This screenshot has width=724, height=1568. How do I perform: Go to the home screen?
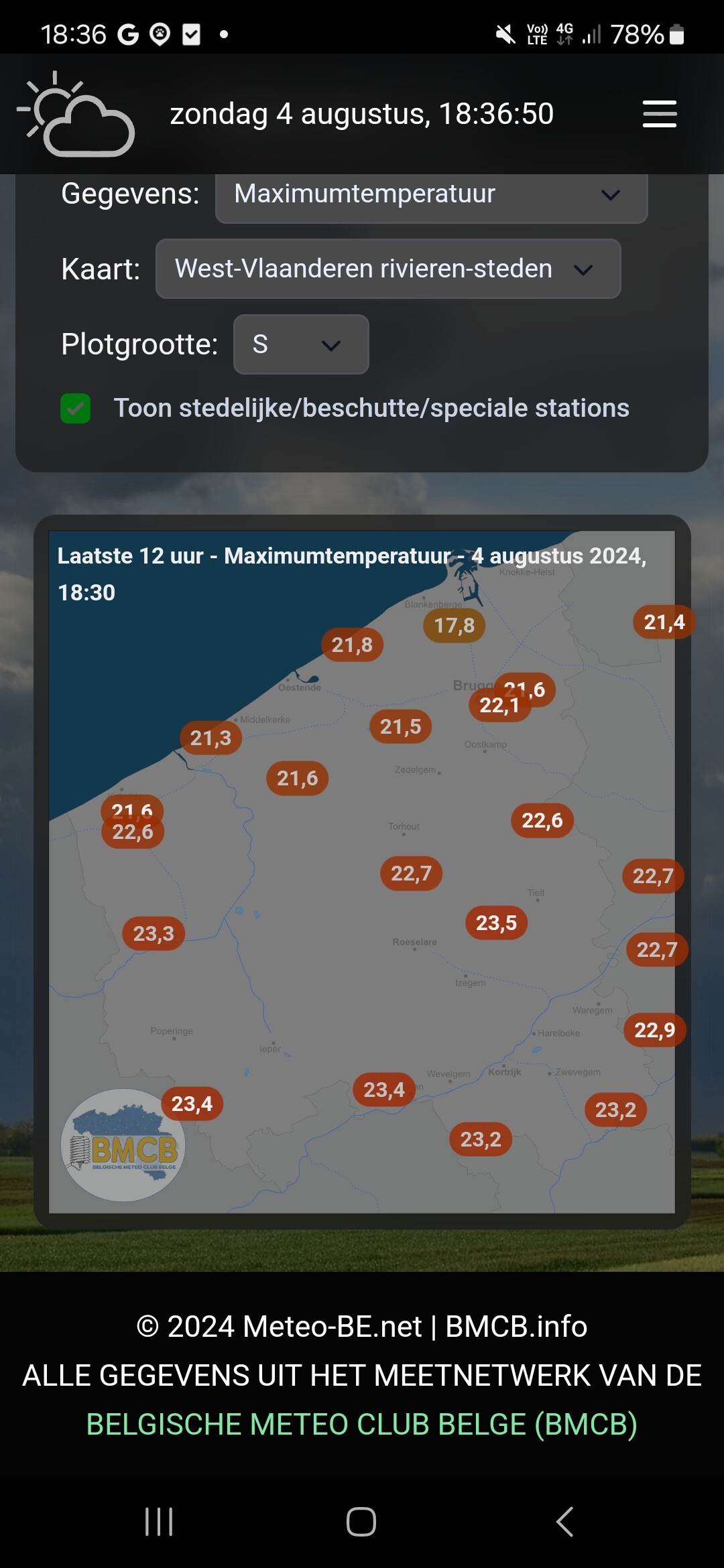pyautogui.click(x=361, y=1521)
